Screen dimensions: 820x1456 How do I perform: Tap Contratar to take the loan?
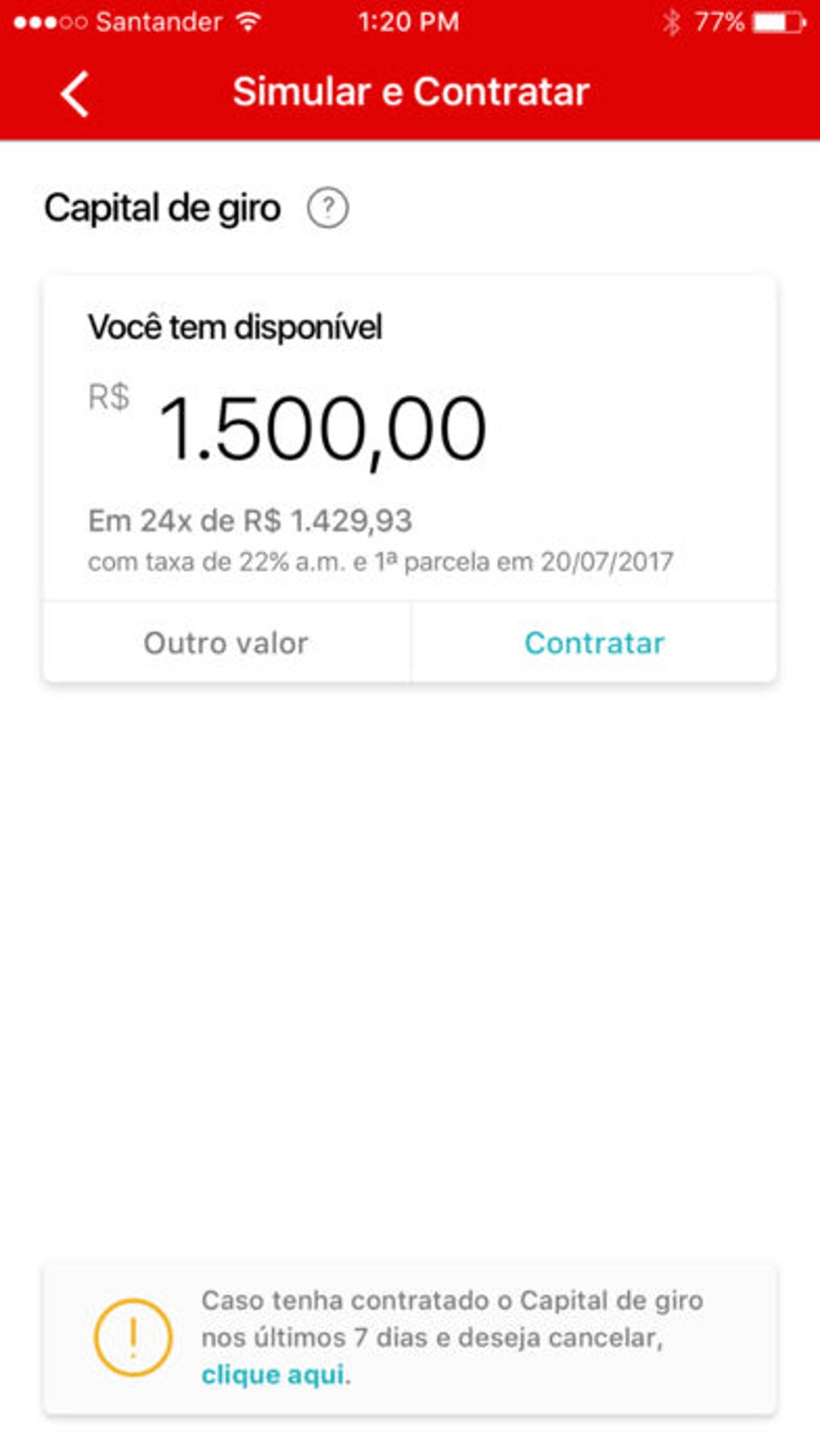594,643
